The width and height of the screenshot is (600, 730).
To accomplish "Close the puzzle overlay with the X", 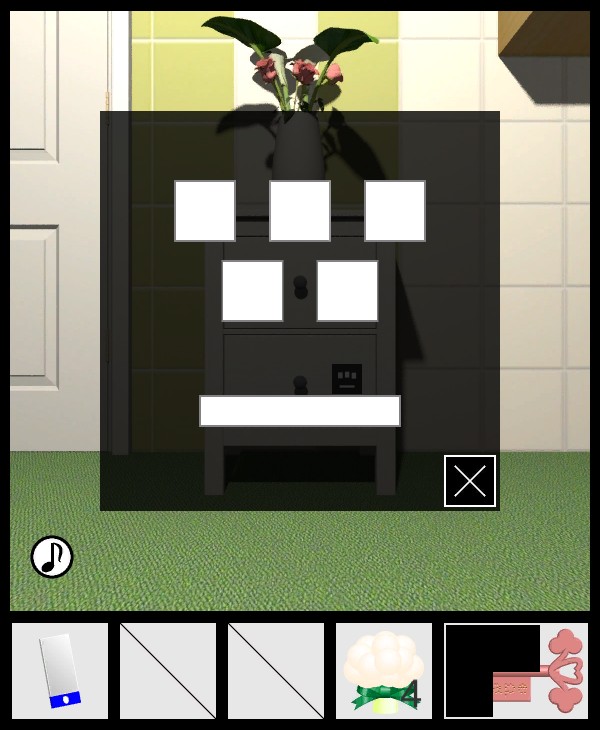I will pyautogui.click(x=470, y=481).
